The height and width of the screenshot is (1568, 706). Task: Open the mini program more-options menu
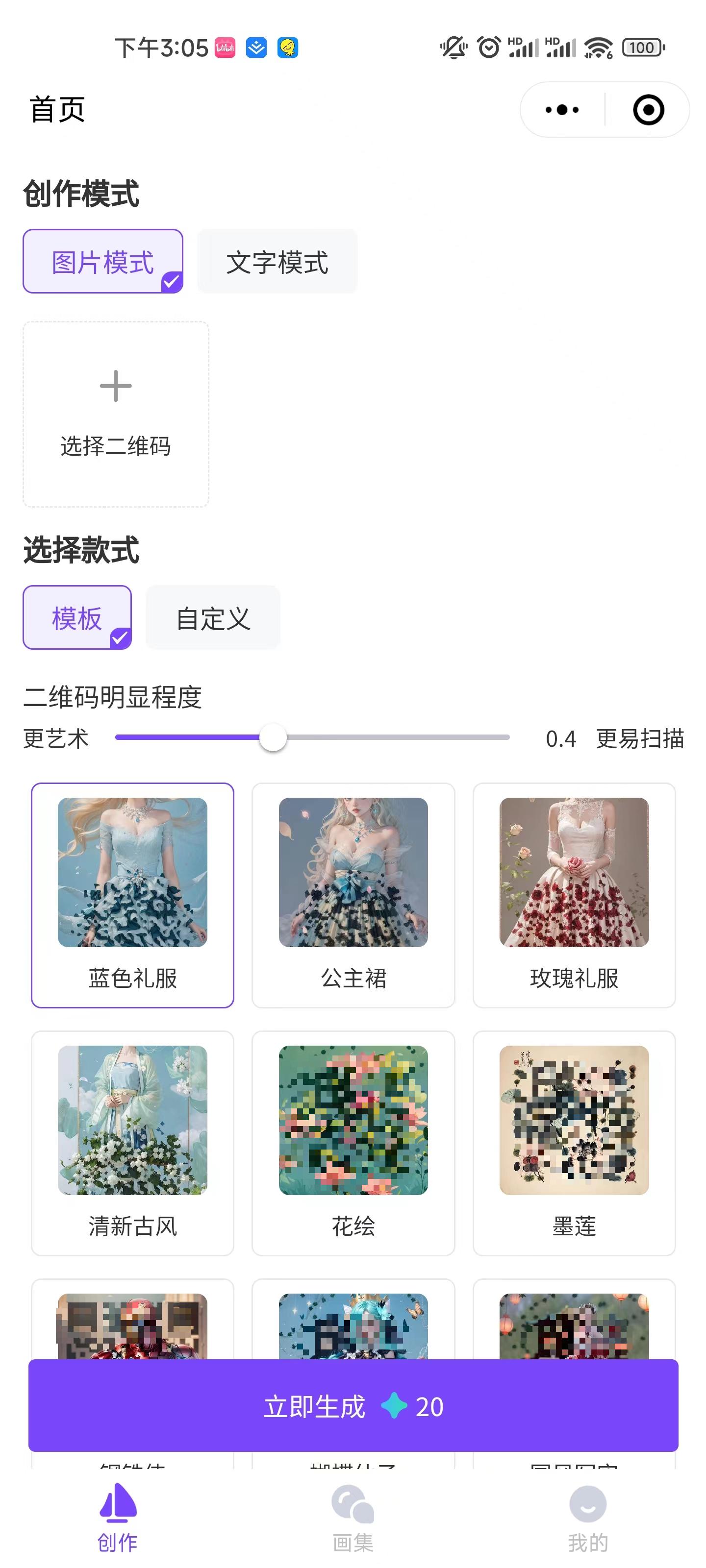(x=562, y=110)
